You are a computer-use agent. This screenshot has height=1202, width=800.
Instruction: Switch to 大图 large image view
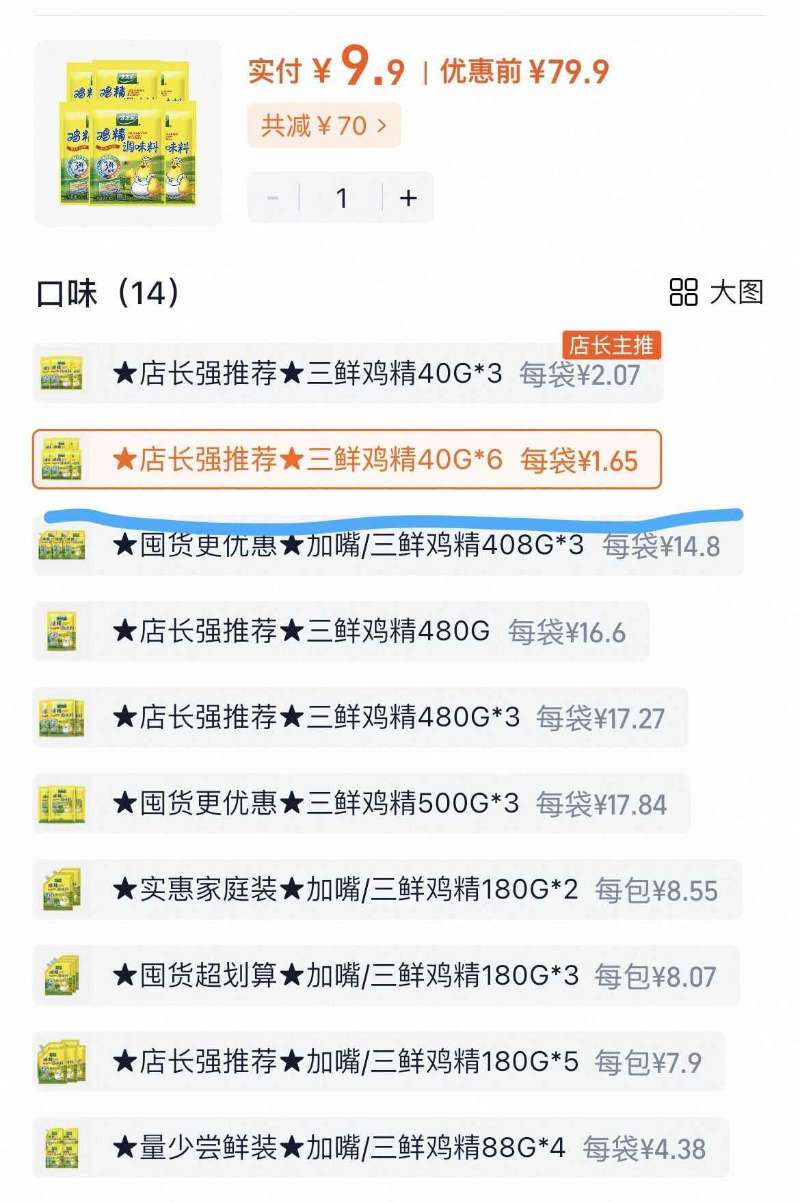[716, 292]
